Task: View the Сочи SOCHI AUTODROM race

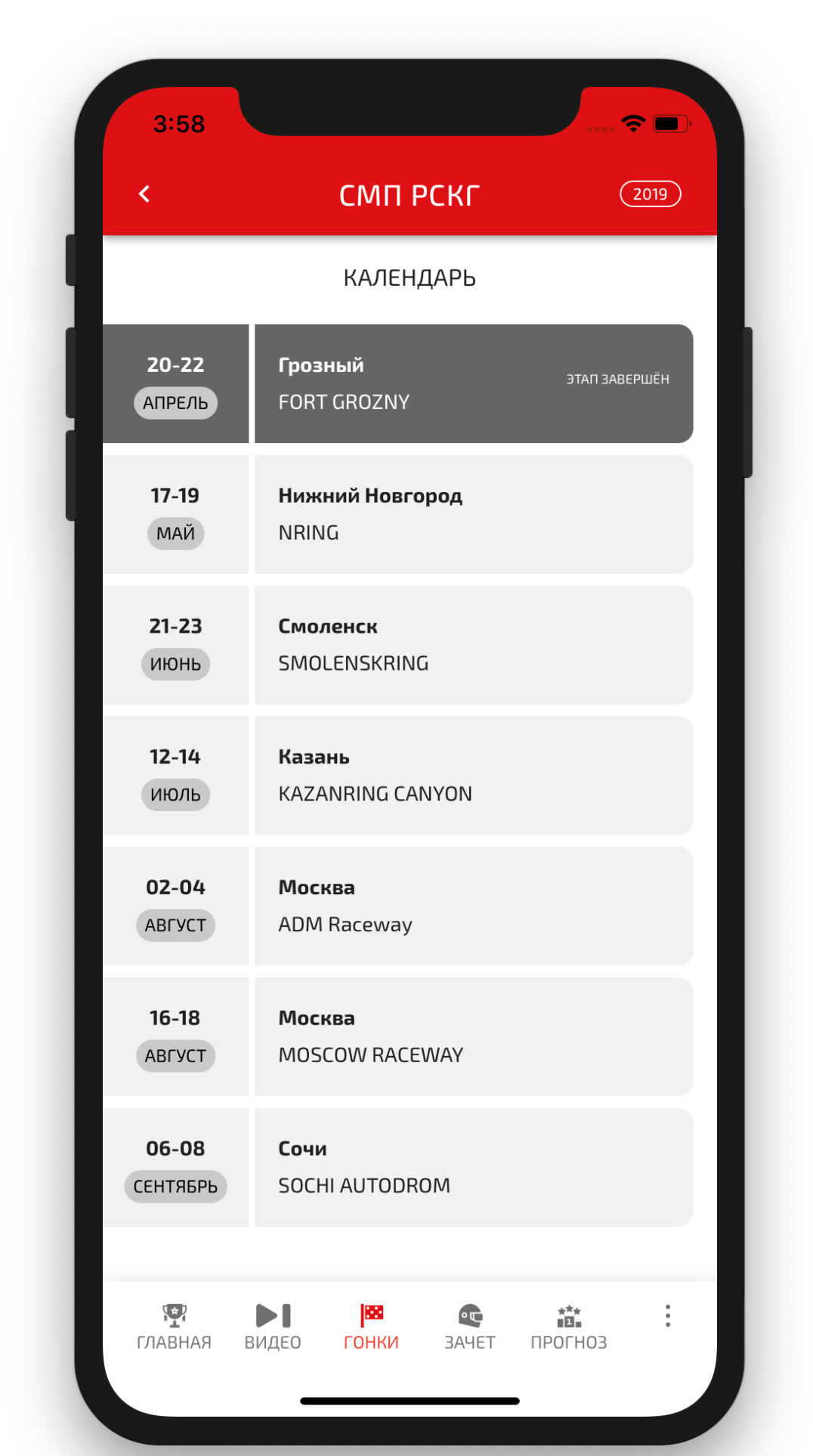Action: tap(473, 1167)
